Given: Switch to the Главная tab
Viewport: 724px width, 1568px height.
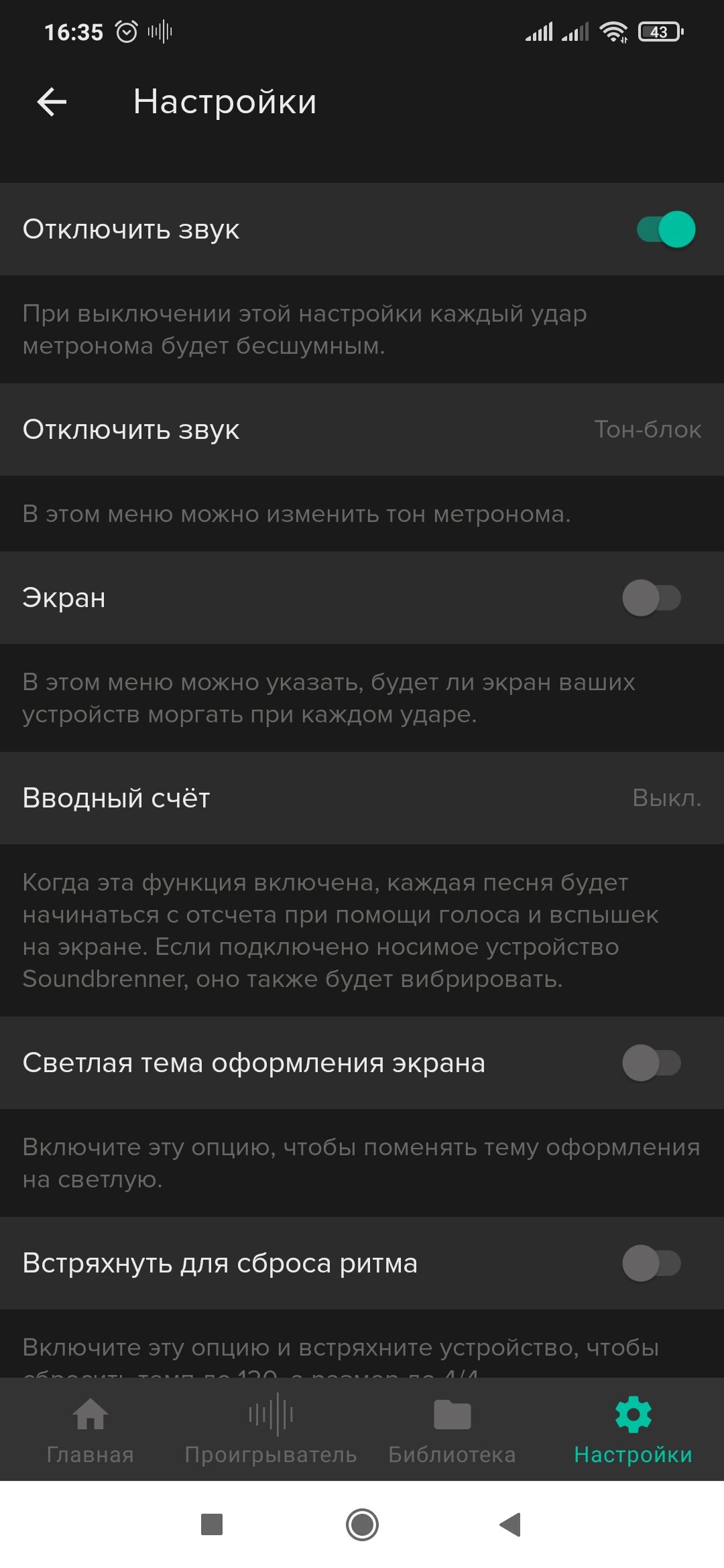Looking at the screenshot, I should click(x=90, y=1430).
